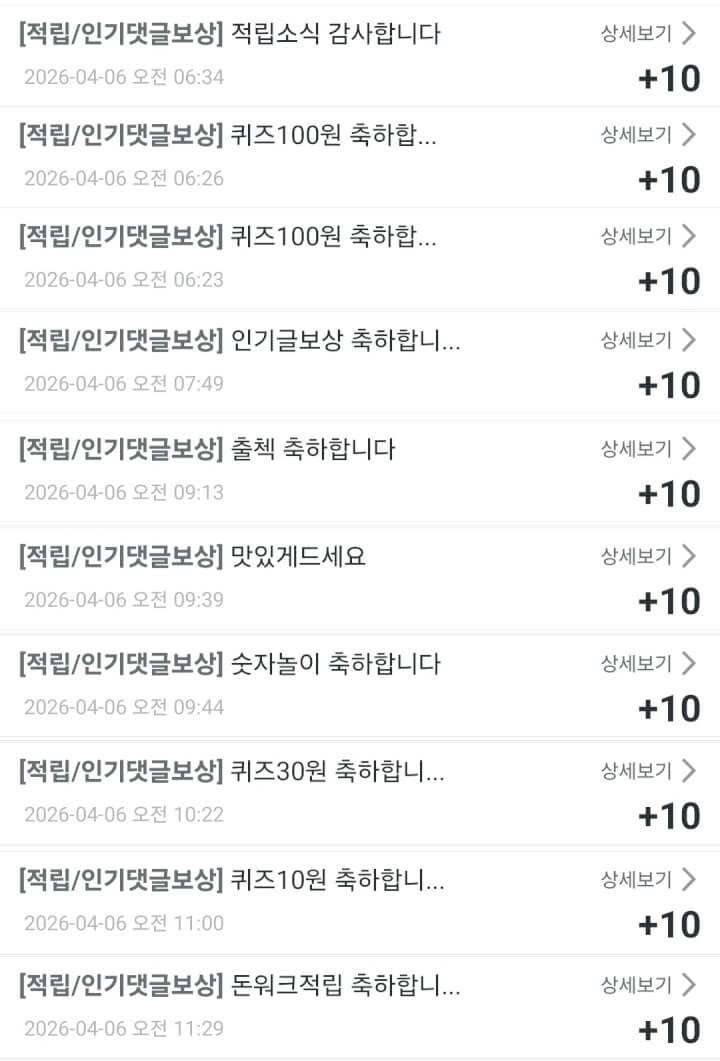720x1061 pixels.
Task: View details of 퀴즈100원 entry at 06:23
Action: [647, 236]
